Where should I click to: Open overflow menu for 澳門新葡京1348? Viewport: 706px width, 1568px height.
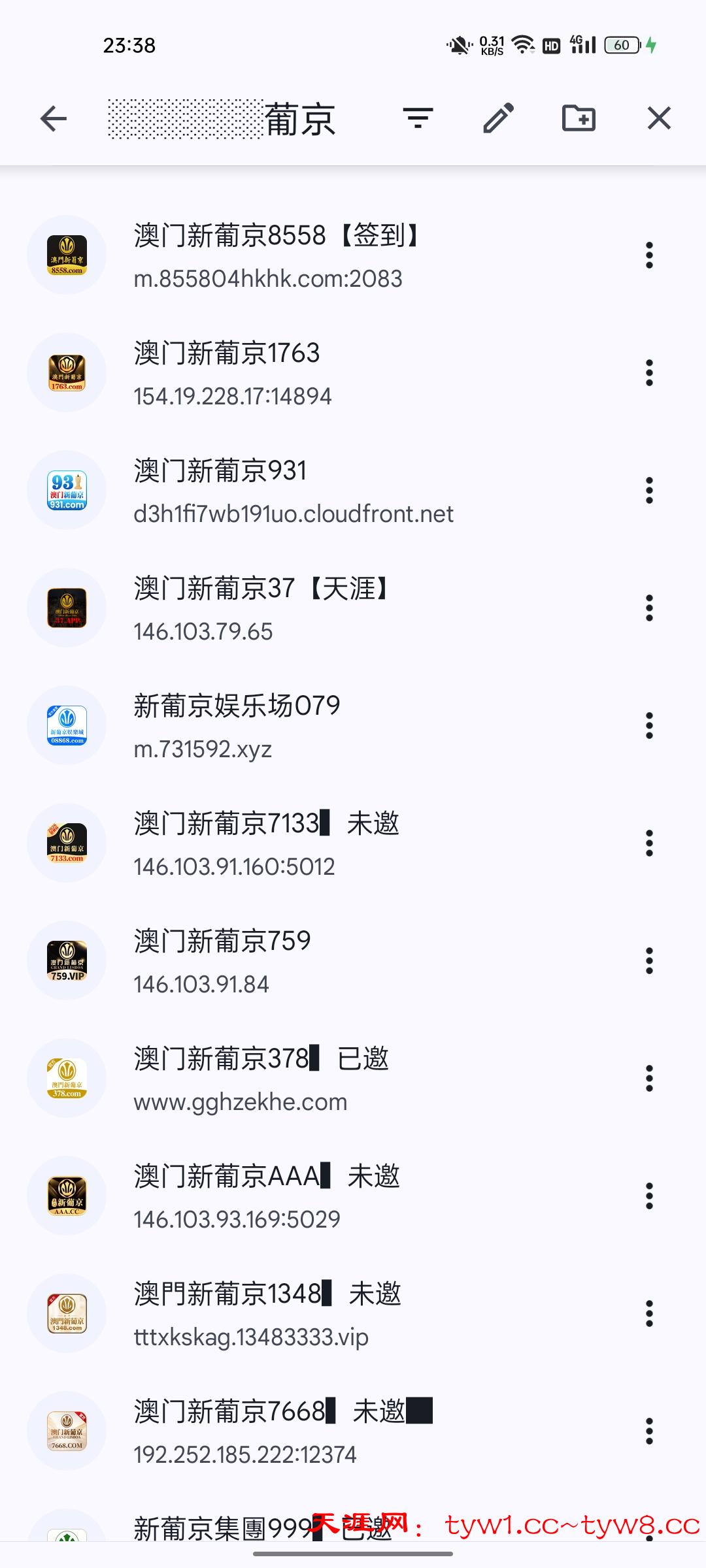(648, 1313)
